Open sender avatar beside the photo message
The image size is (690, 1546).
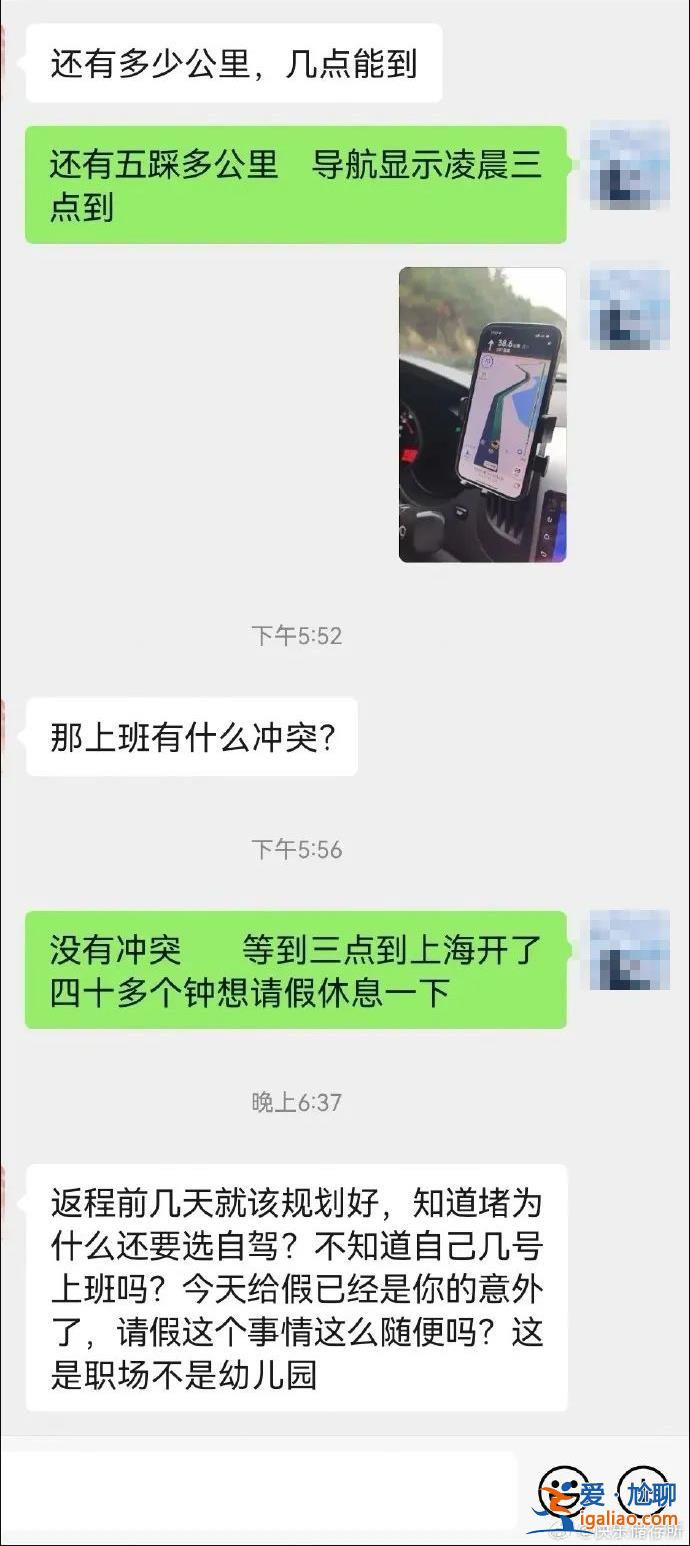pos(628,307)
